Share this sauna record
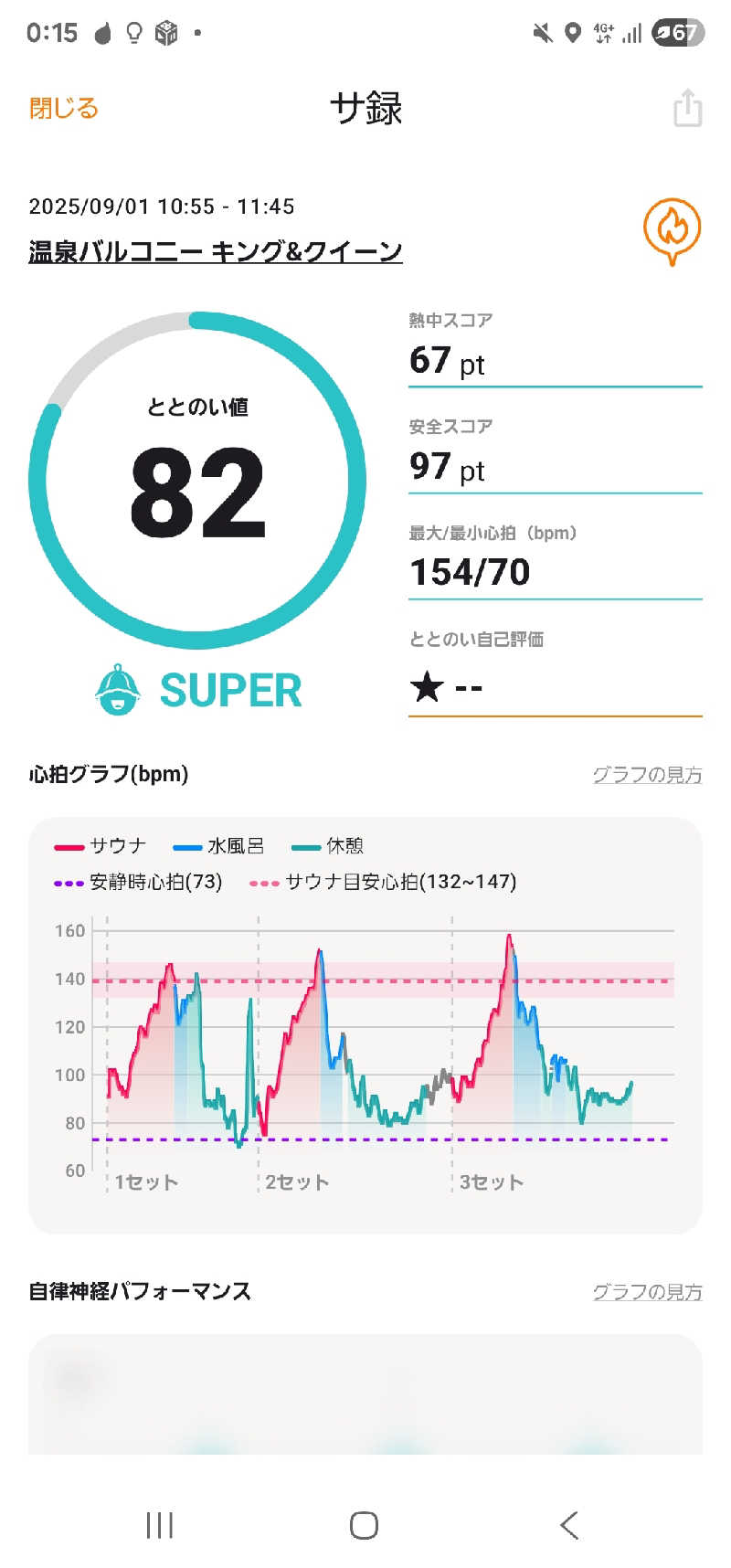Screen dimensions: 731x1568 (x=687, y=108)
